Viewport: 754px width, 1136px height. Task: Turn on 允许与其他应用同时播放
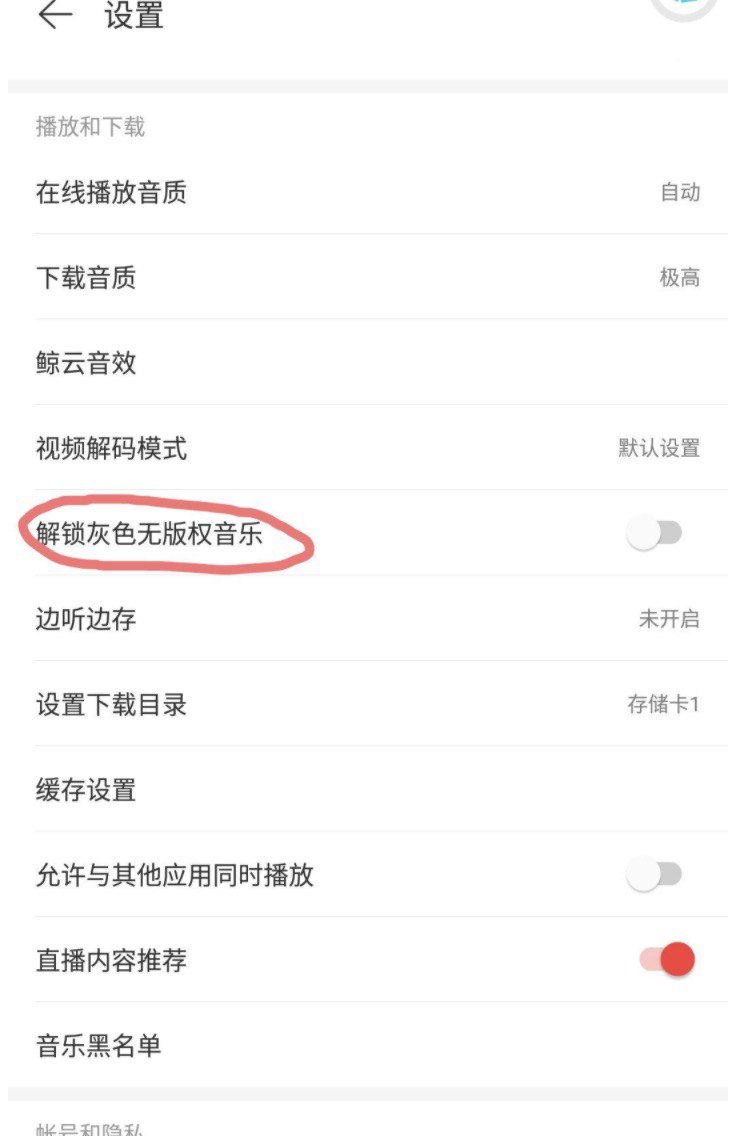point(655,876)
